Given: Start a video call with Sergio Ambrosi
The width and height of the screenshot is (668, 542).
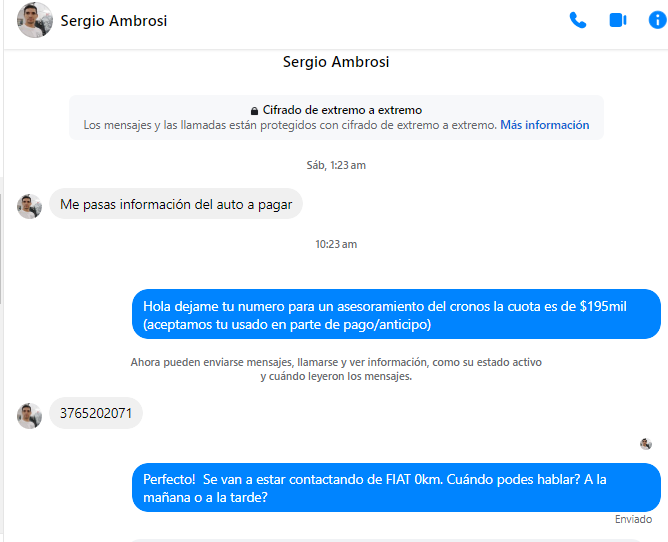Looking at the screenshot, I should point(617,20).
